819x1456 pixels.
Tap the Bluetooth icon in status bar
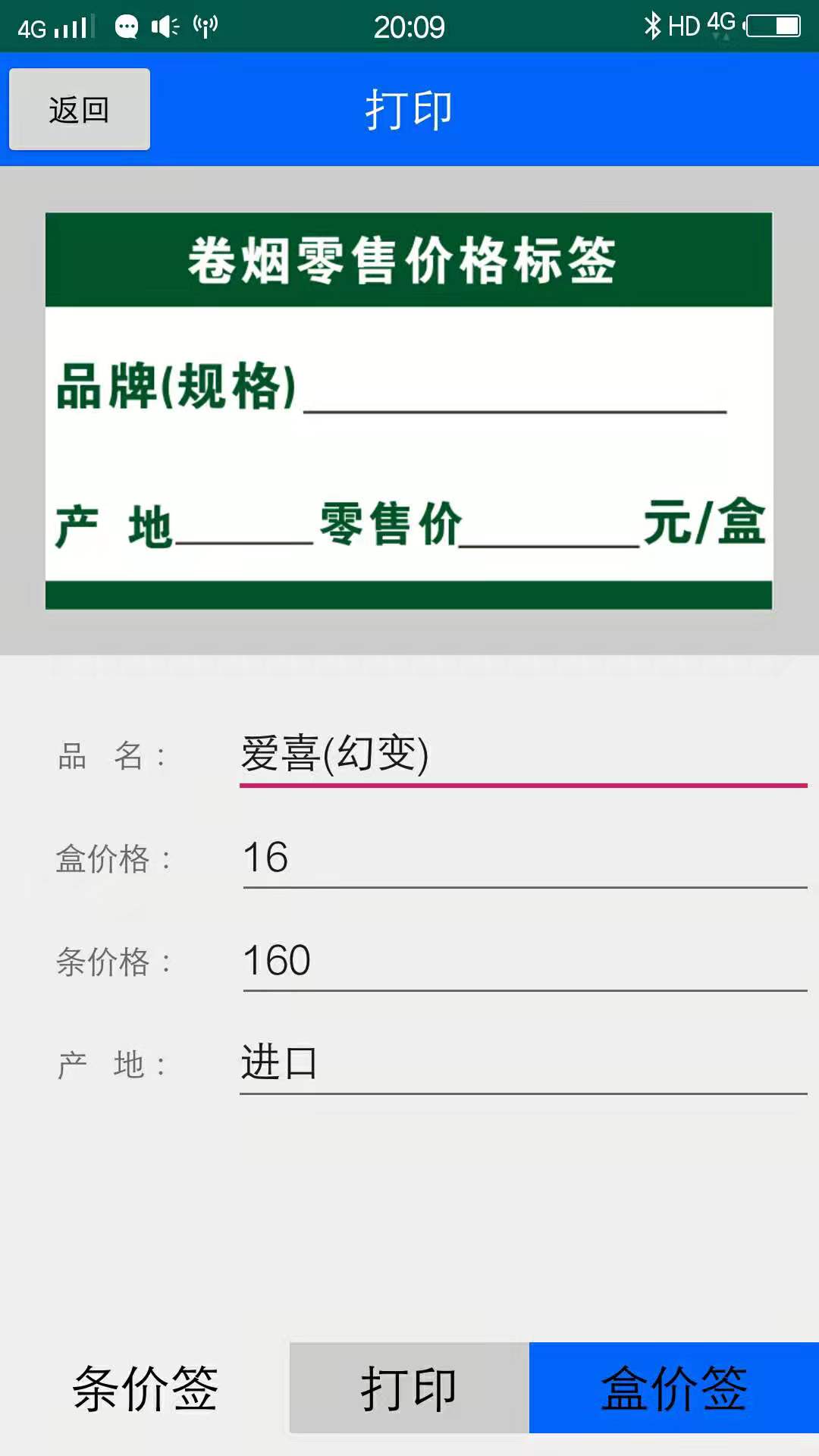[651, 25]
